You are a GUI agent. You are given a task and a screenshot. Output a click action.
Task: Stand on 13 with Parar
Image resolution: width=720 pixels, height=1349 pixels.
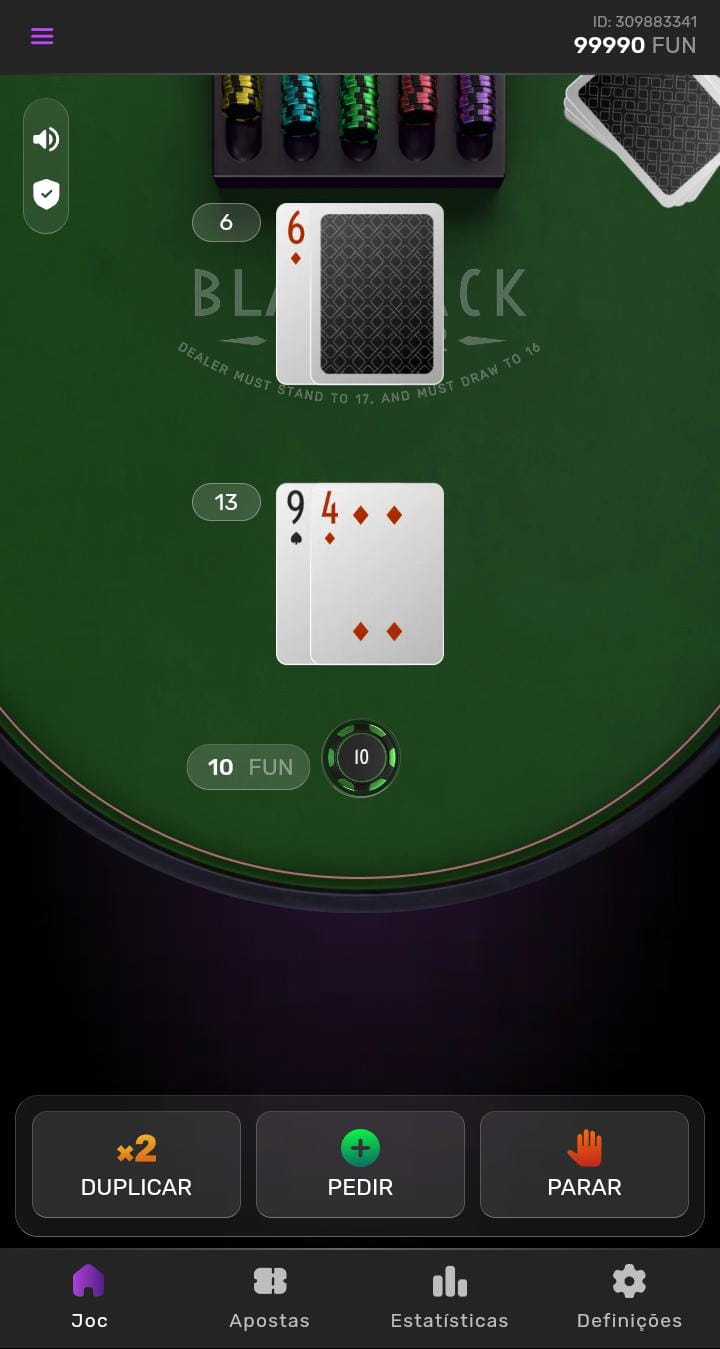[584, 1164]
